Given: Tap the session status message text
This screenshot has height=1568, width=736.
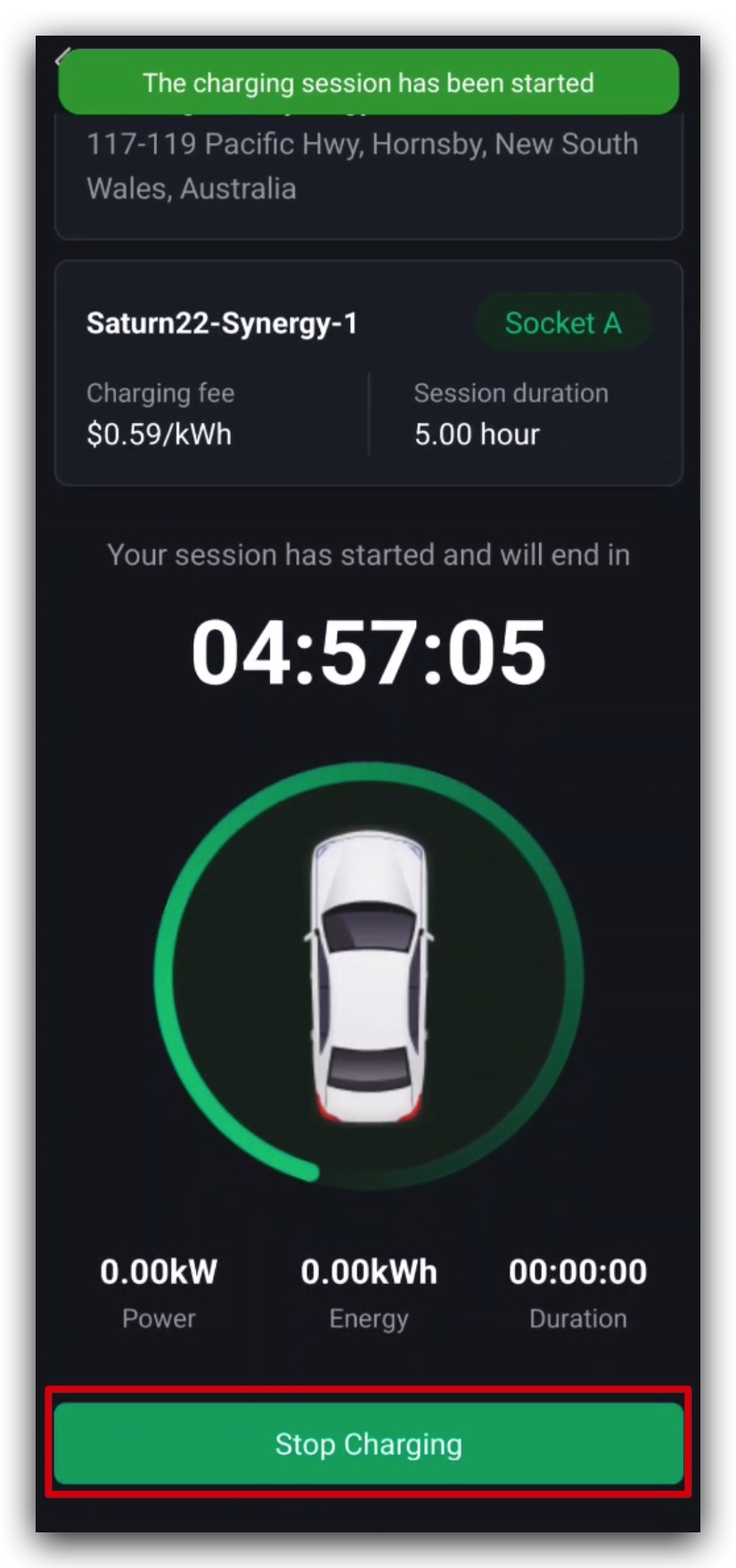Looking at the screenshot, I should pyautogui.click(x=368, y=554).
